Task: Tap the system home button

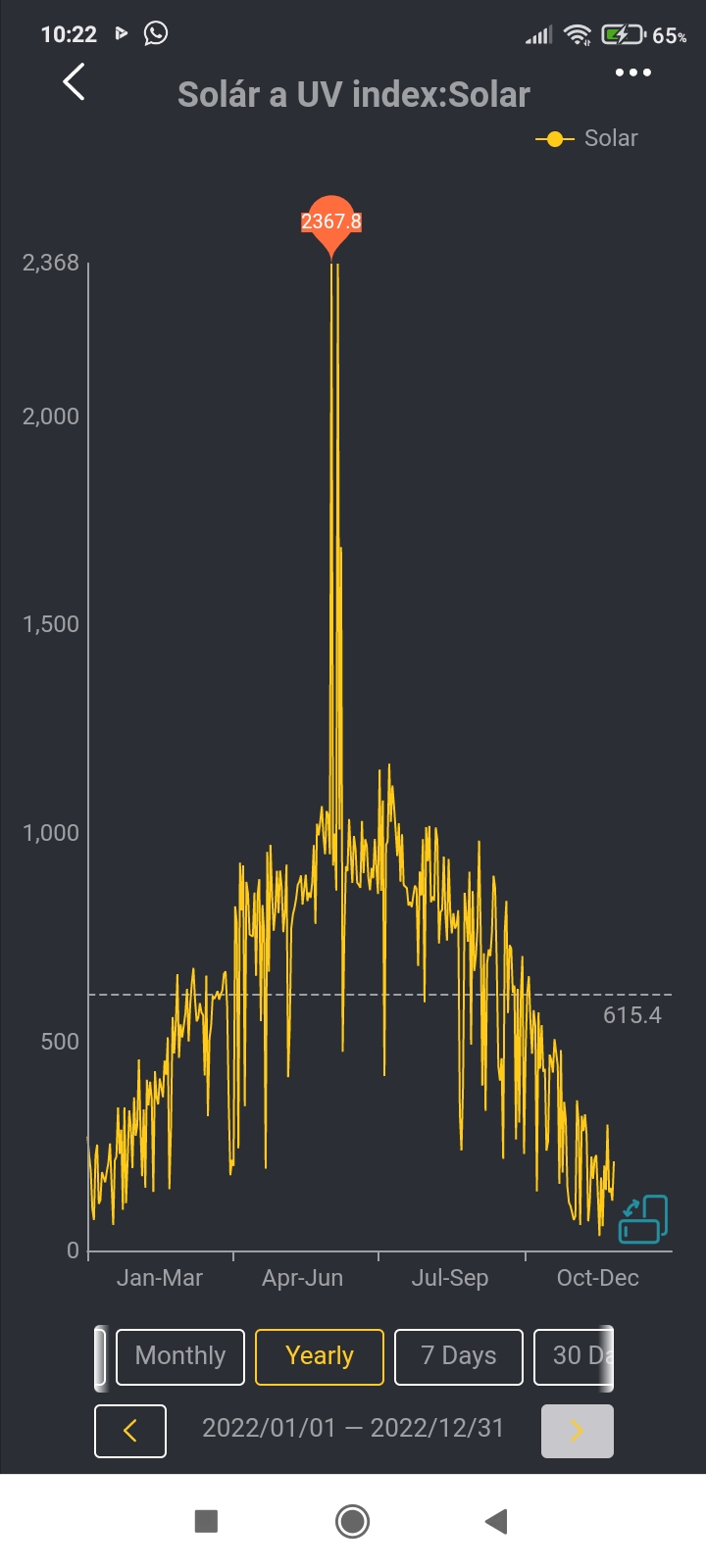Action: [352, 1521]
